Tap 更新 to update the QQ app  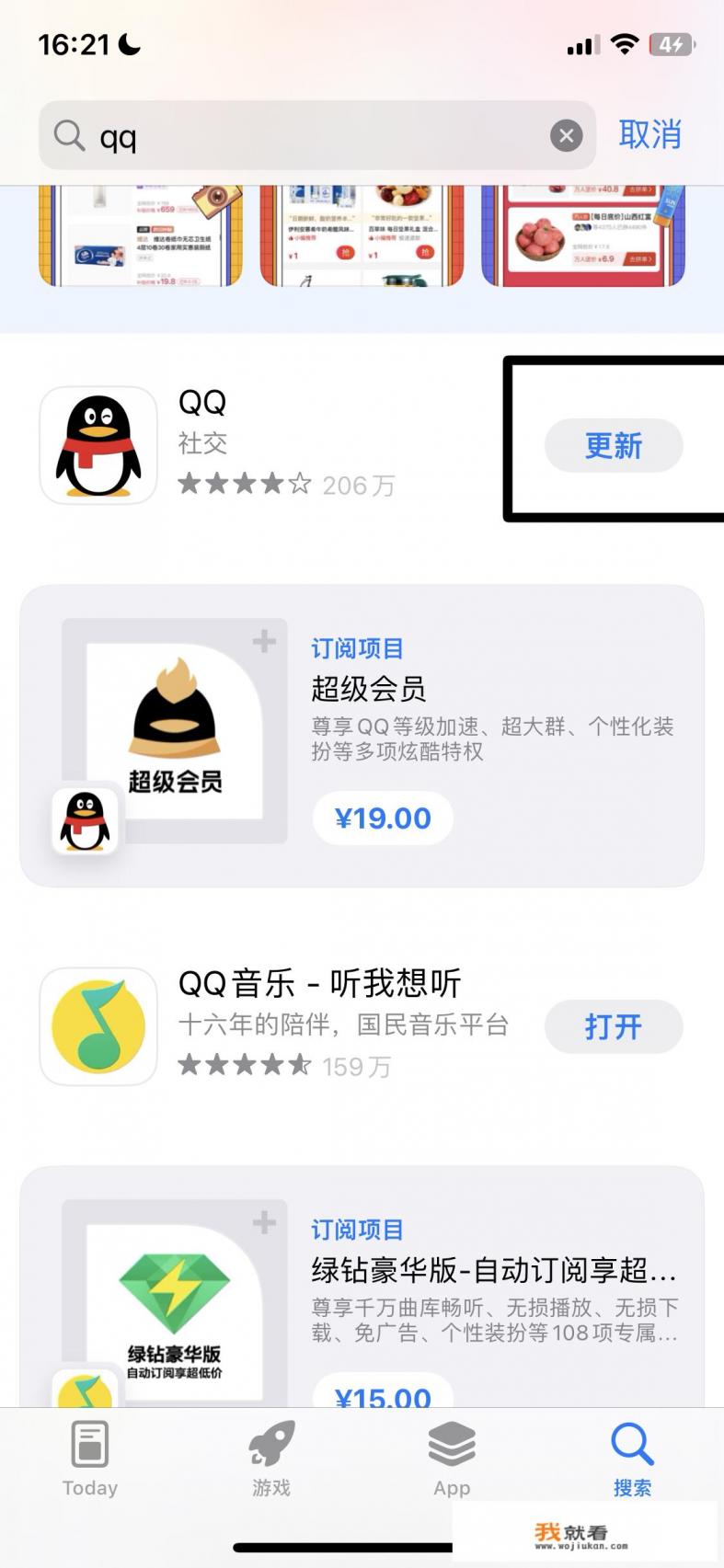pyautogui.click(x=613, y=445)
